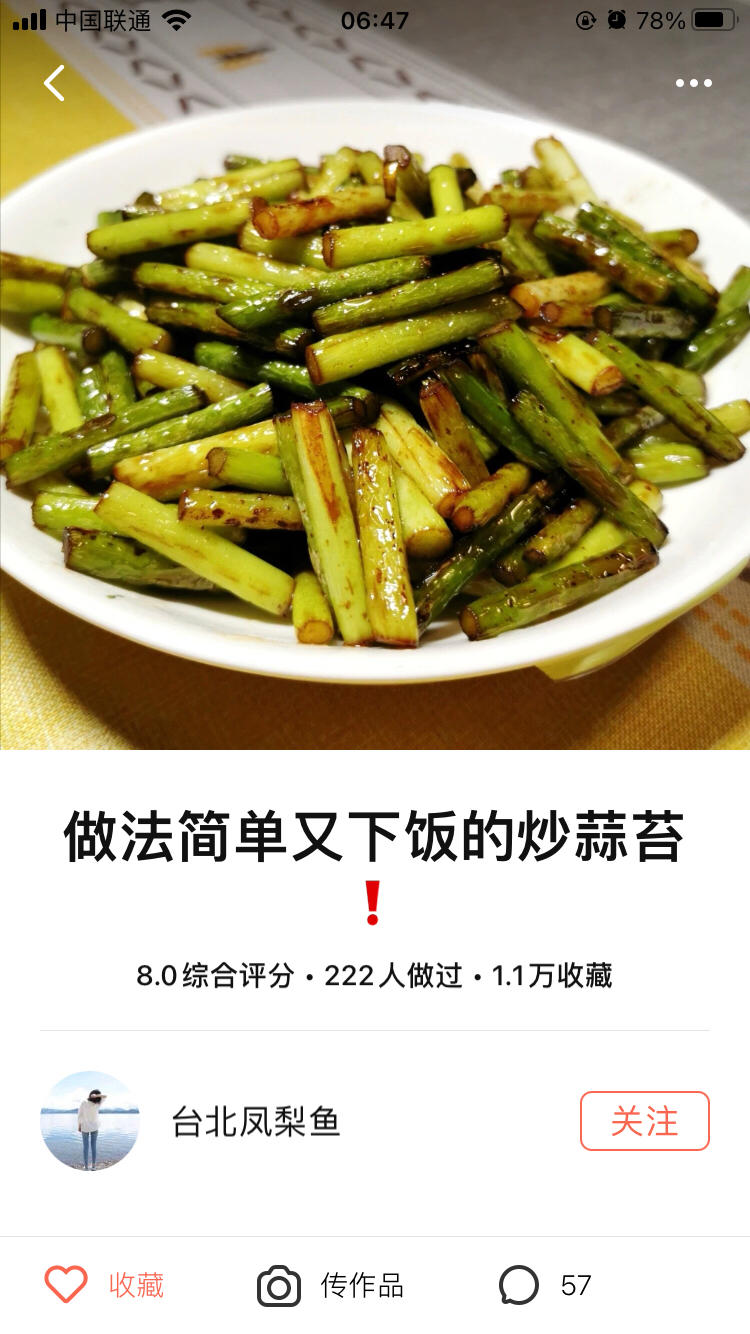This screenshot has width=750, height=1334.
Task: Open the 57 comments
Action: point(545,1285)
